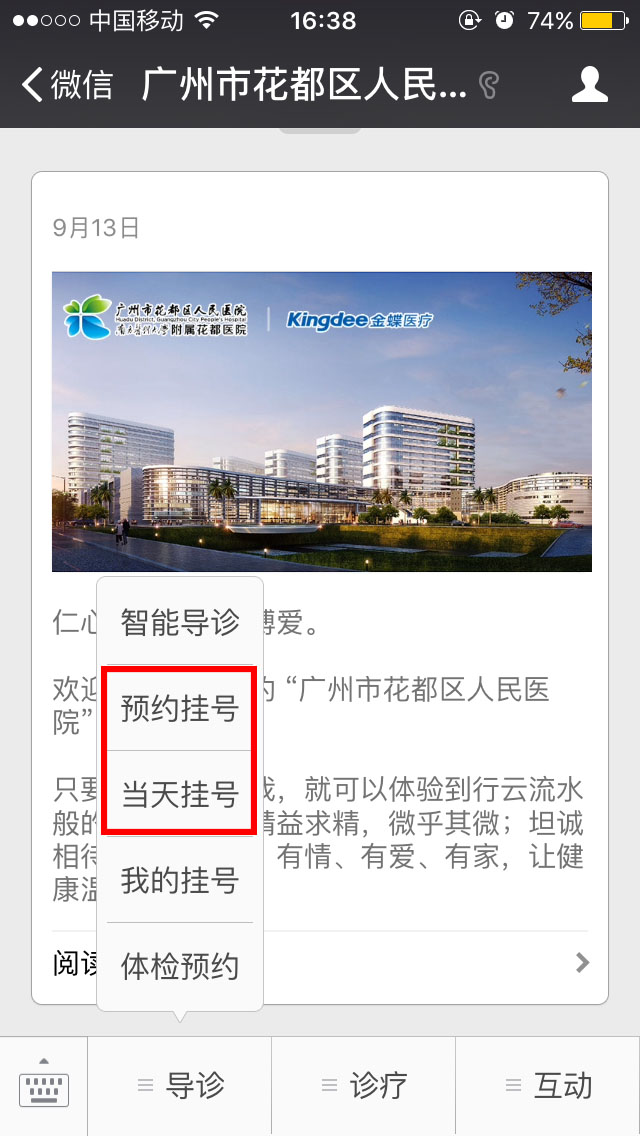Viewport: 640px width, 1136px height.
Task: Tap 当天挂号 menu option
Action: (180, 794)
